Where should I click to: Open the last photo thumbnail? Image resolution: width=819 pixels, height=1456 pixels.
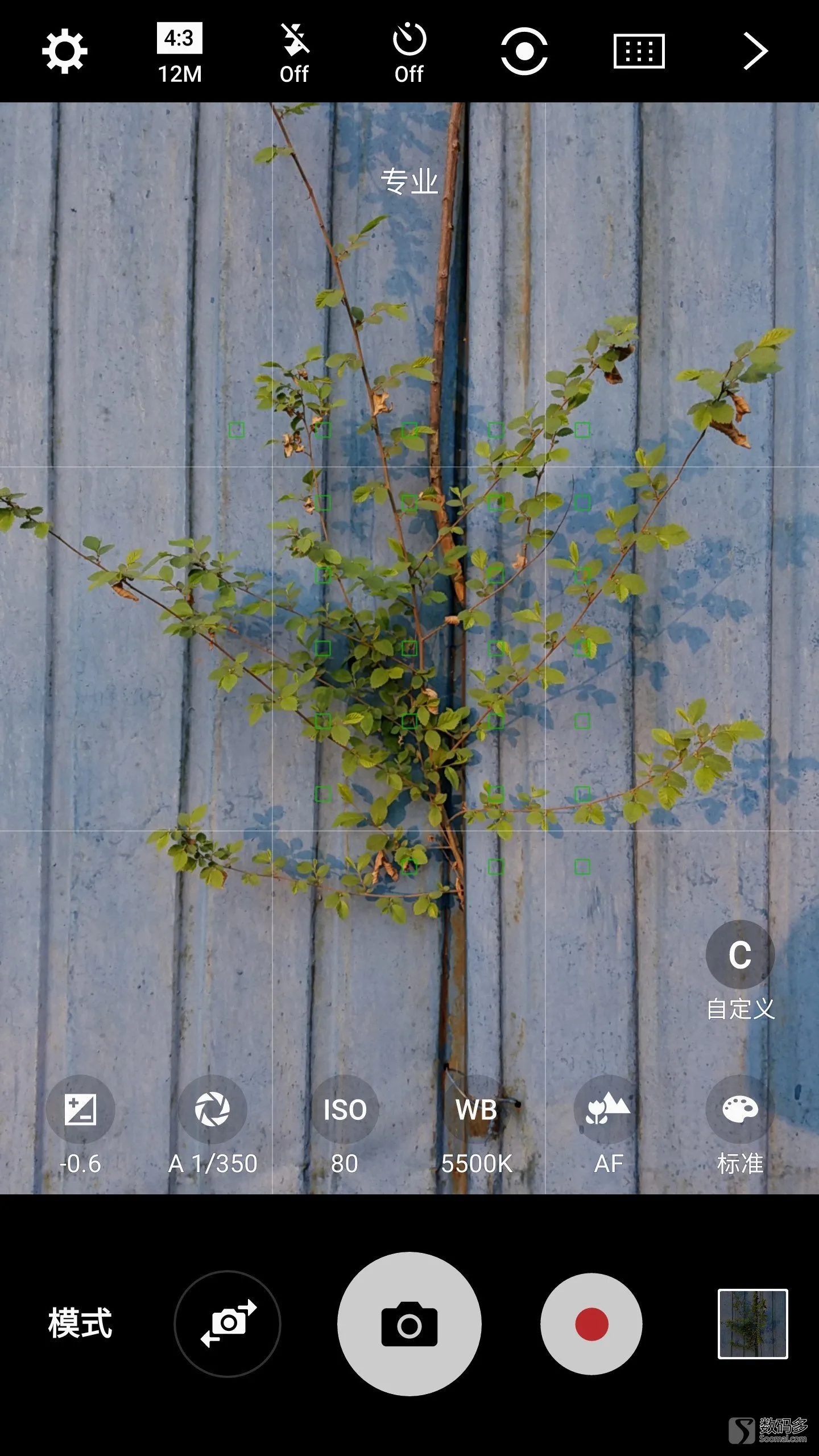click(752, 1323)
